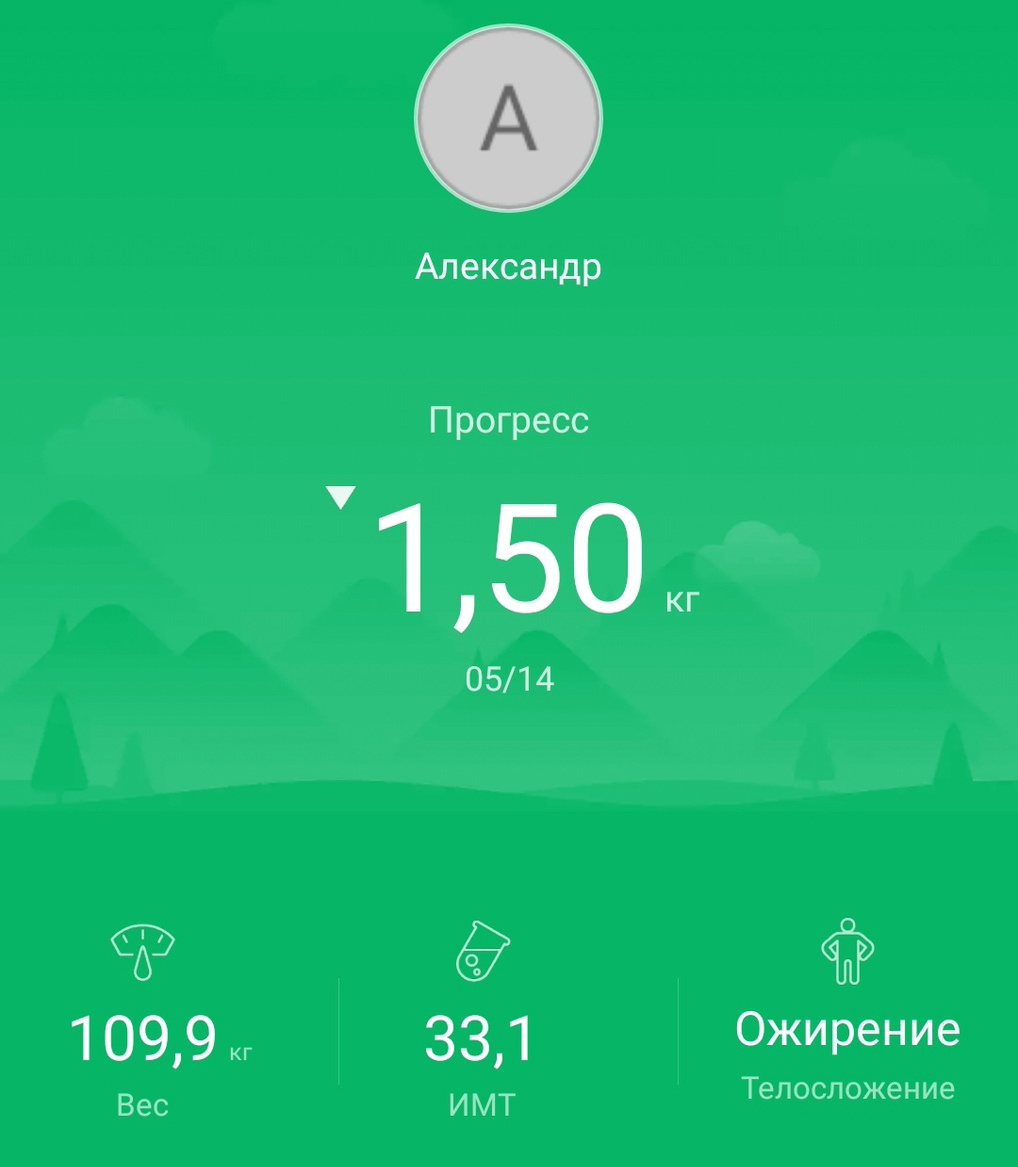Open Александр's profile avatar
The image size is (1018, 1167).
(x=508, y=118)
